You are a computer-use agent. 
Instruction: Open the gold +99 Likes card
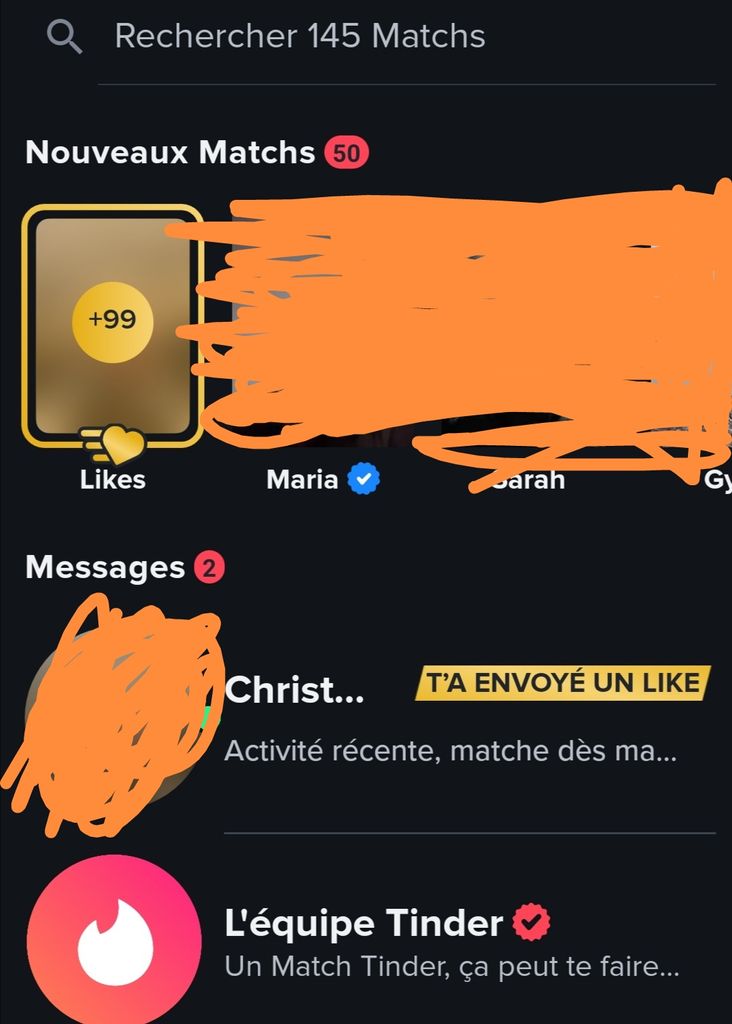(112, 327)
